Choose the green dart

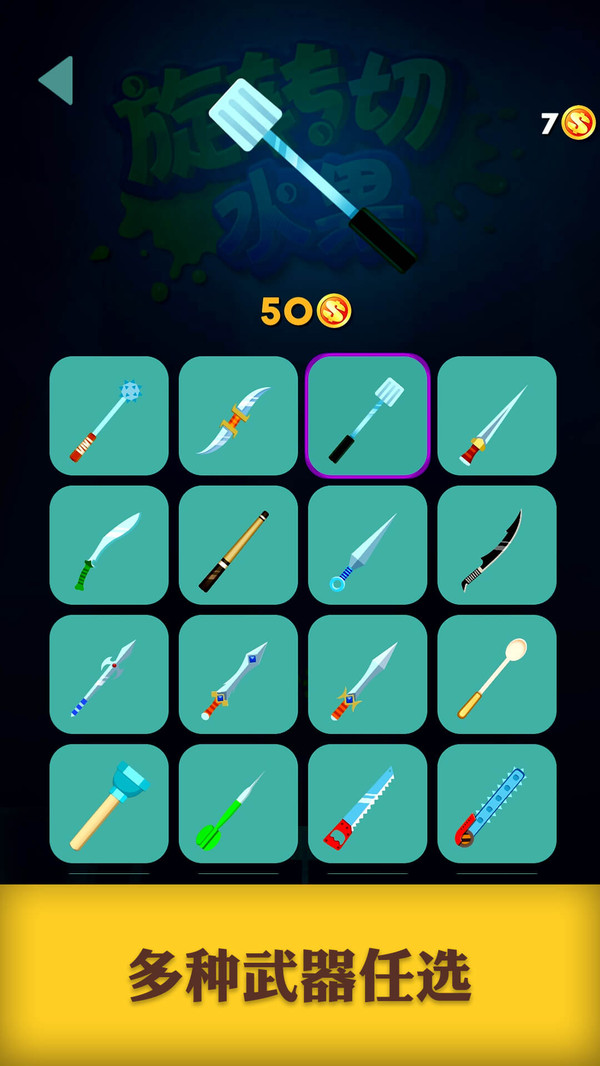pyautogui.click(x=238, y=803)
